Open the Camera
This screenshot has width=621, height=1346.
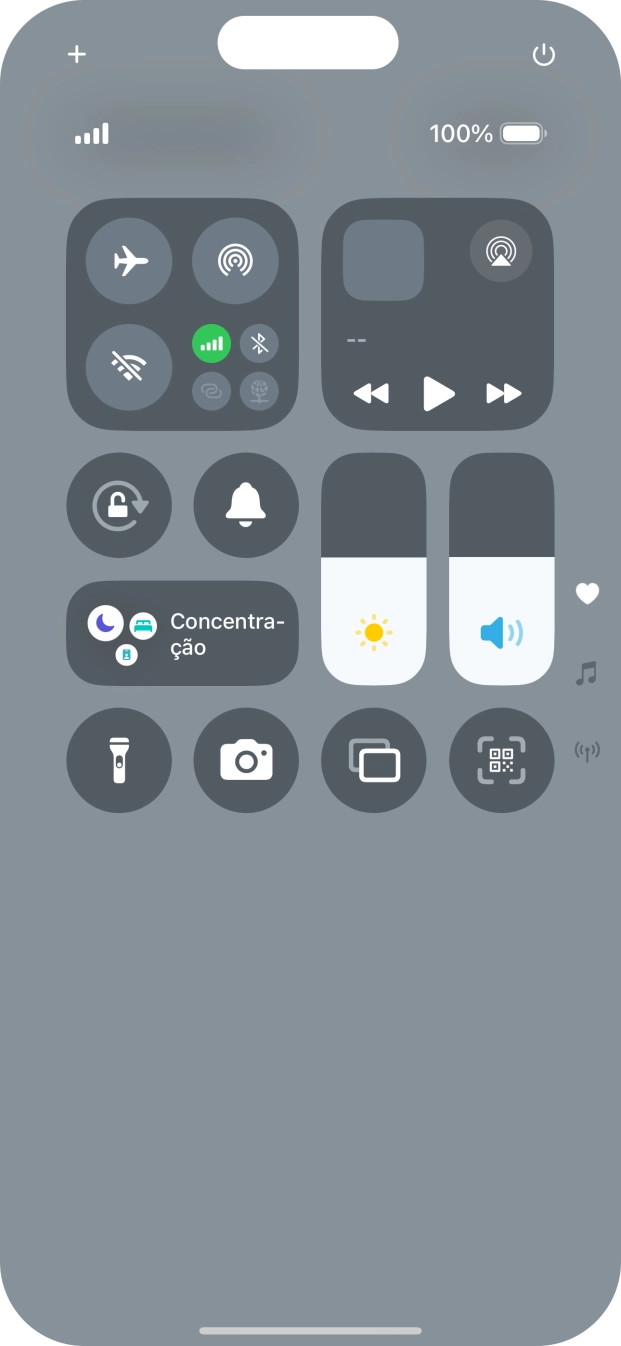[x=246, y=760]
